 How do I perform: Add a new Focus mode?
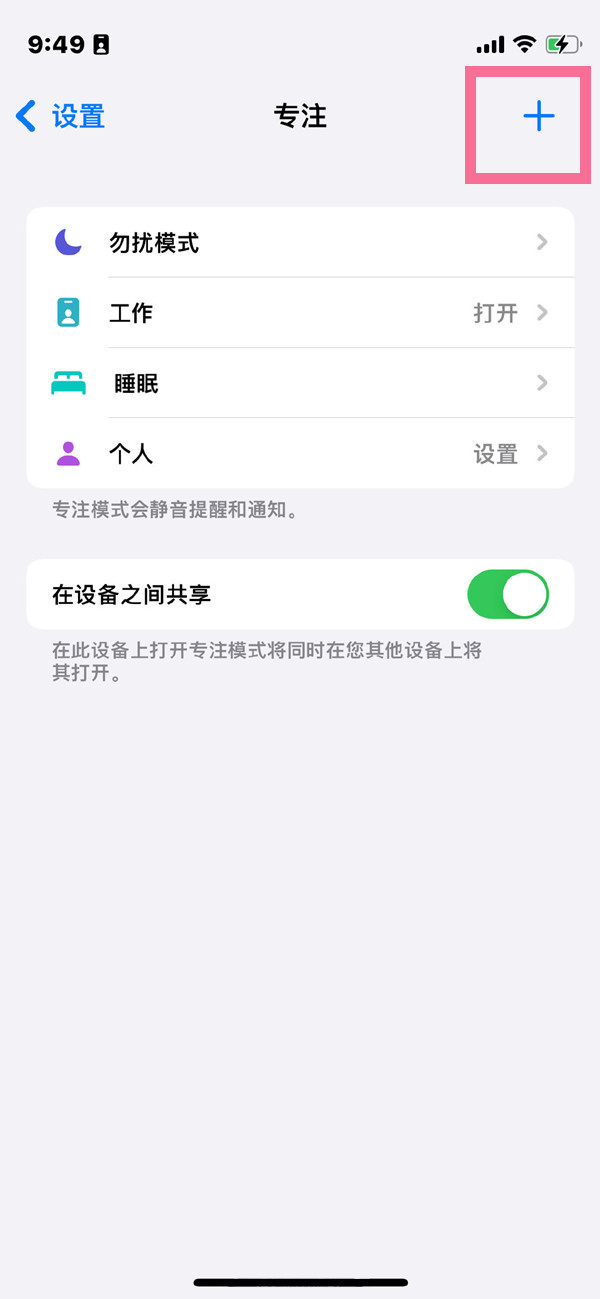tap(538, 117)
